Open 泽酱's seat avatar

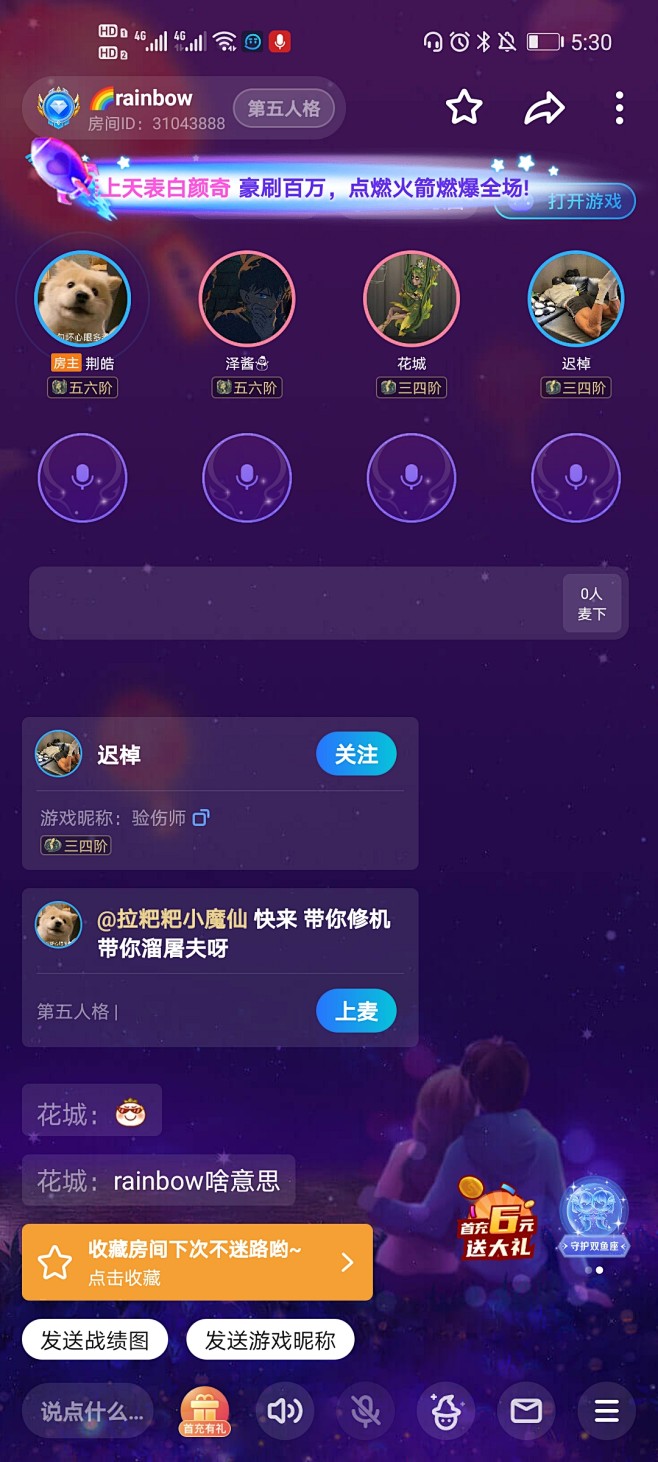tap(247, 298)
